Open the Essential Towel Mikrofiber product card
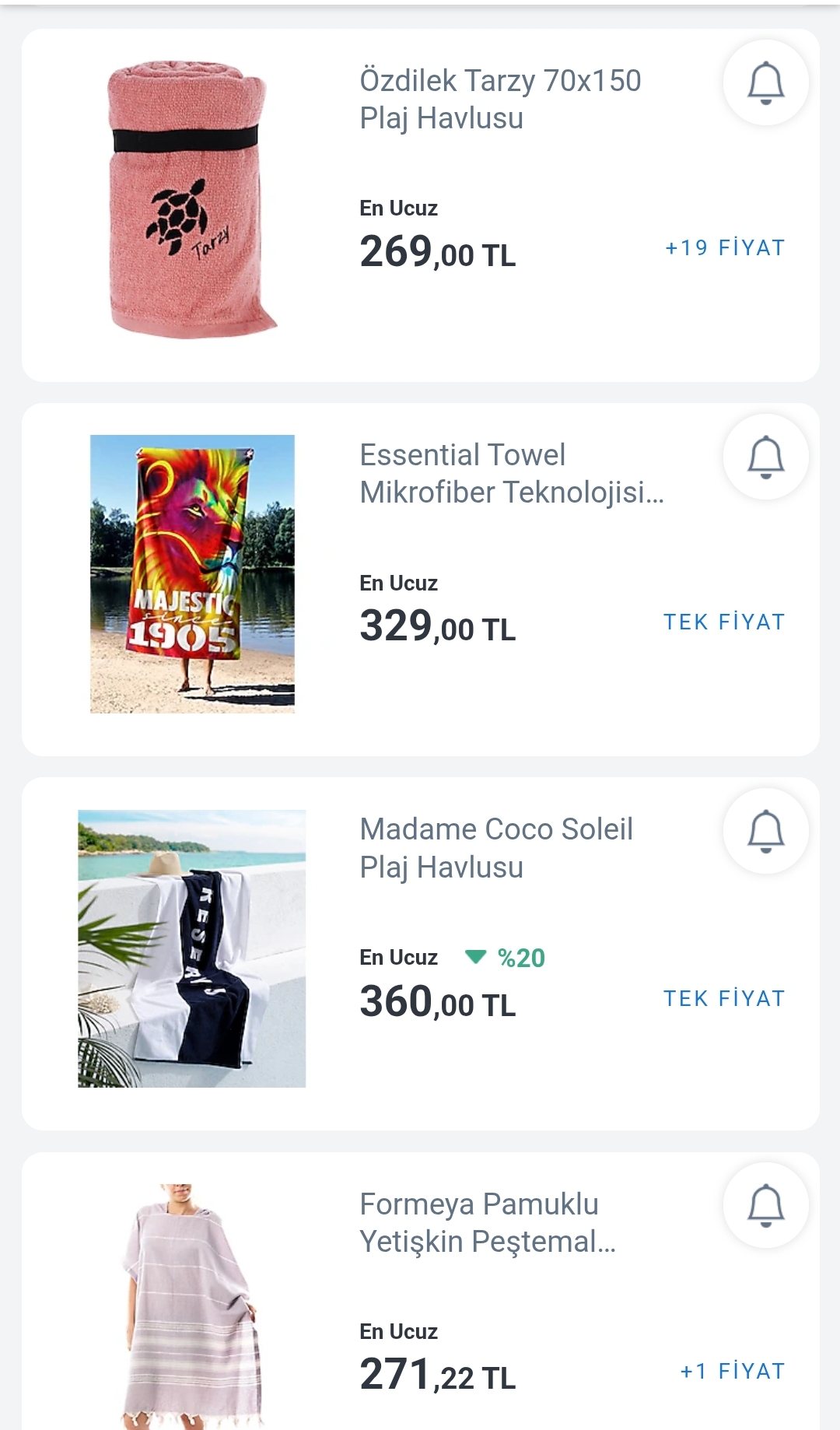The width and height of the screenshot is (840, 1430). coord(511,474)
